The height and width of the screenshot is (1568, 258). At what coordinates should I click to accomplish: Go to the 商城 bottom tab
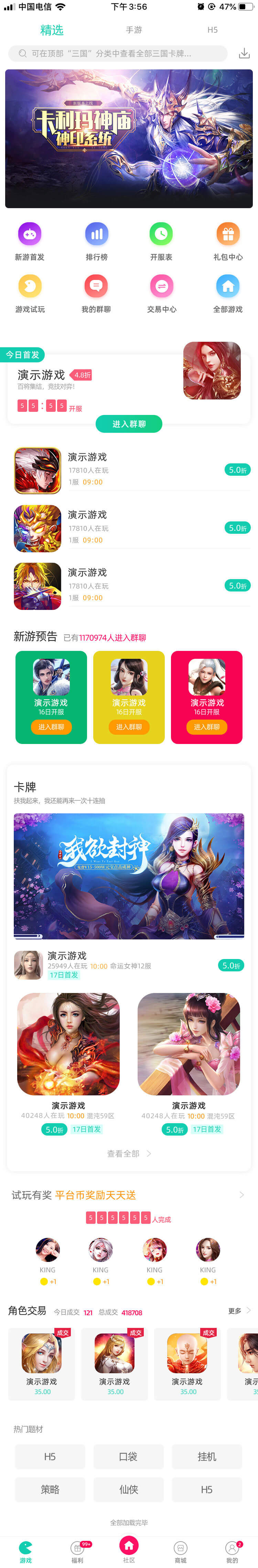[181, 1551]
